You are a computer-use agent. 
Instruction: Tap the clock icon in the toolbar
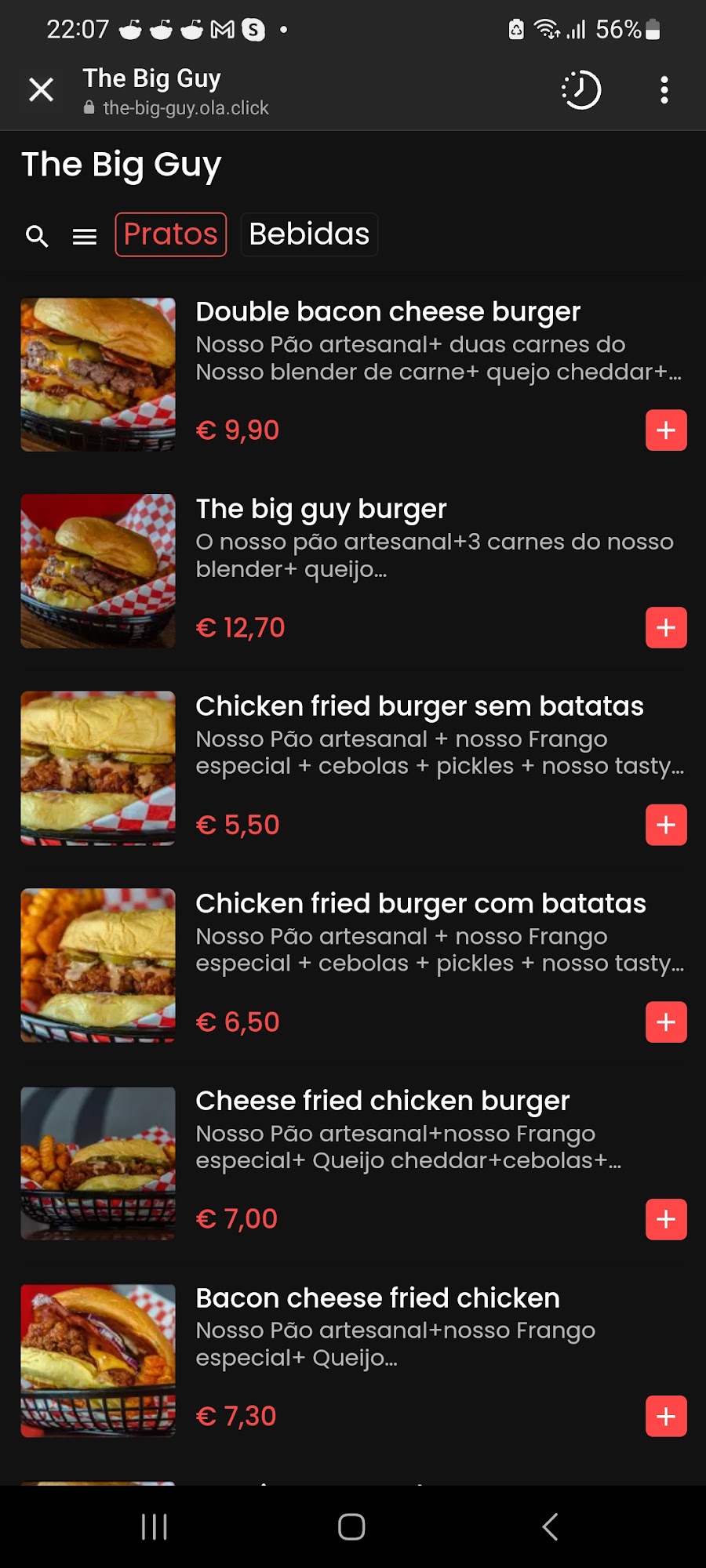(x=581, y=90)
